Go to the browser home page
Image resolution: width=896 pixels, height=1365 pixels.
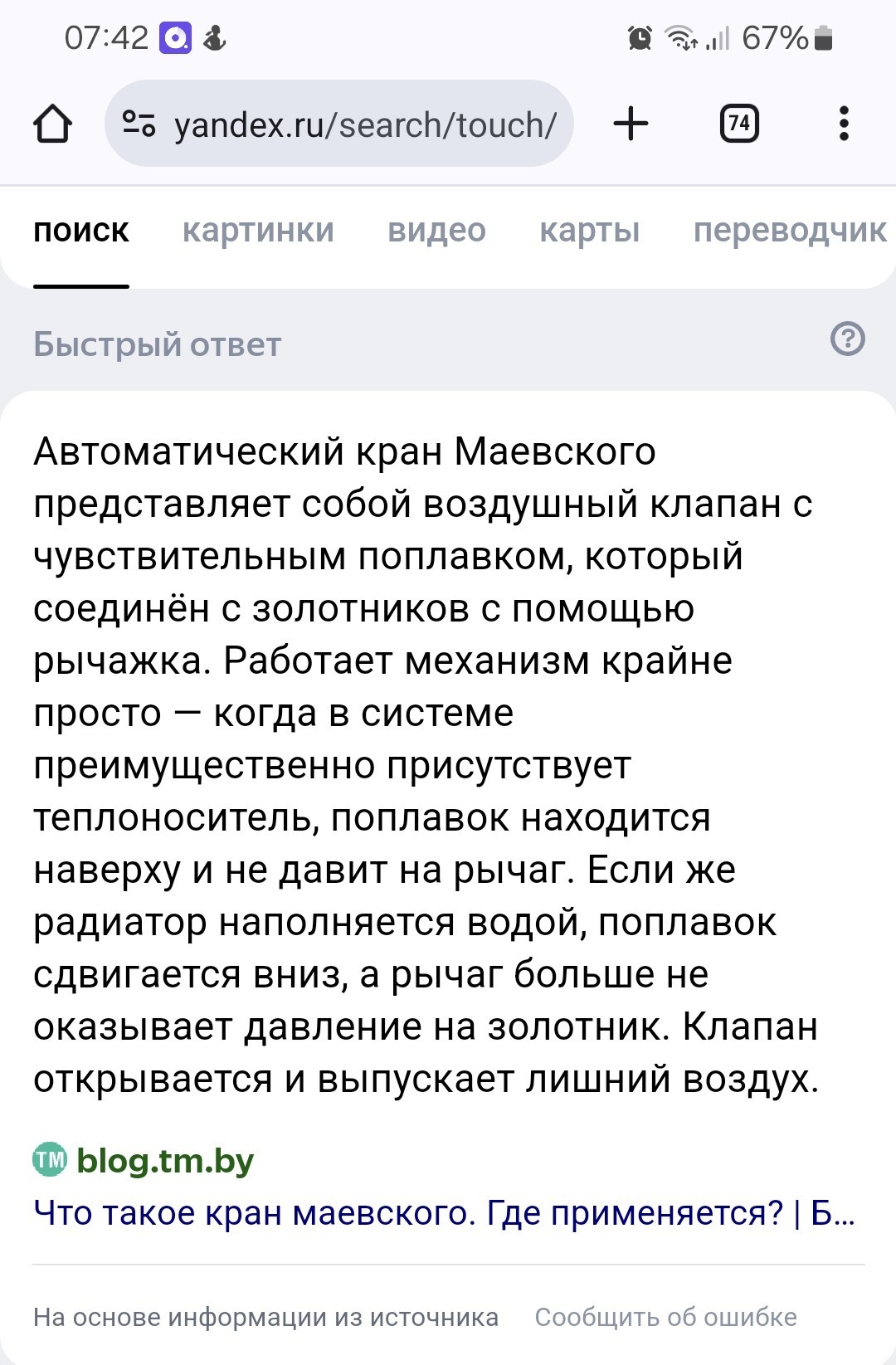click(52, 124)
